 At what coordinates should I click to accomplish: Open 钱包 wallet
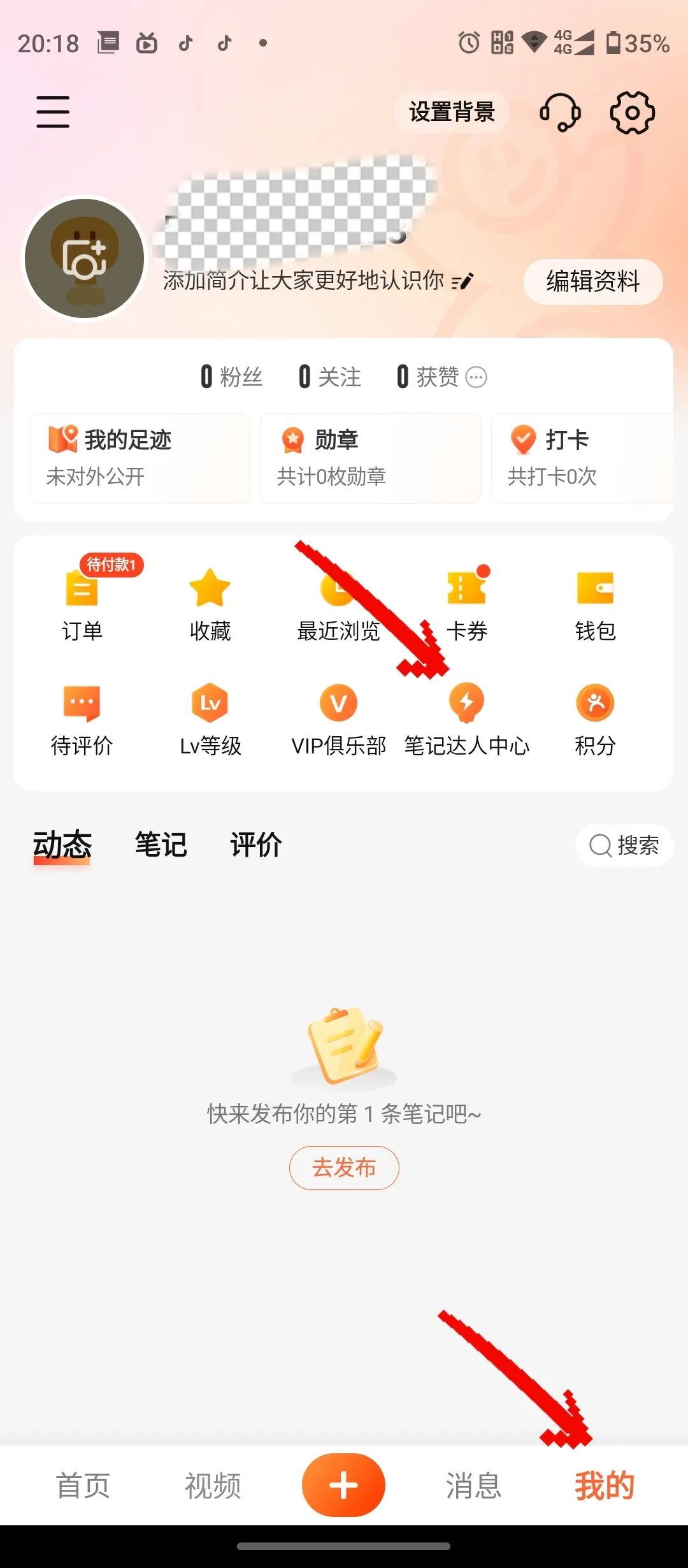point(595,604)
